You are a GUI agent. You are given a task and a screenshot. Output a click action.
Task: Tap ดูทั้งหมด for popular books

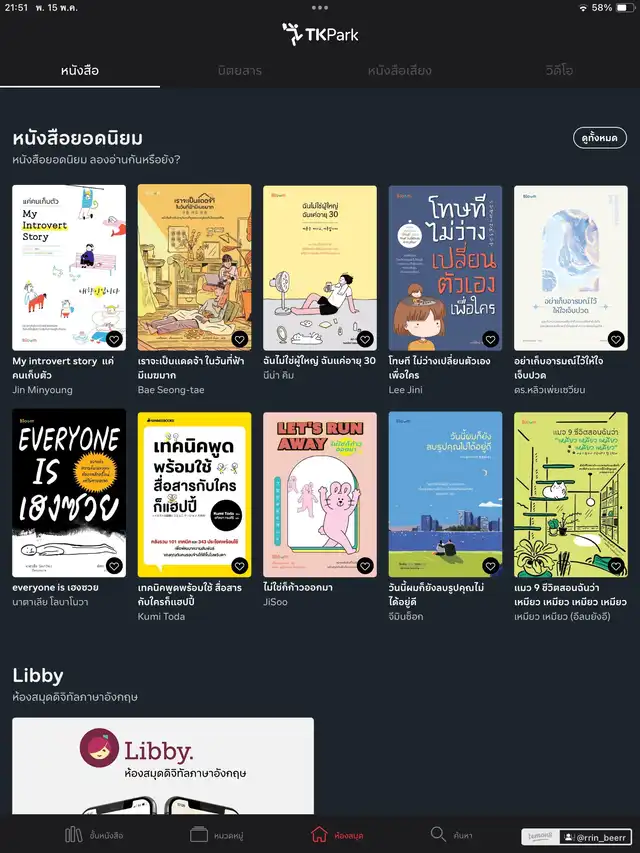click(600, 137)
